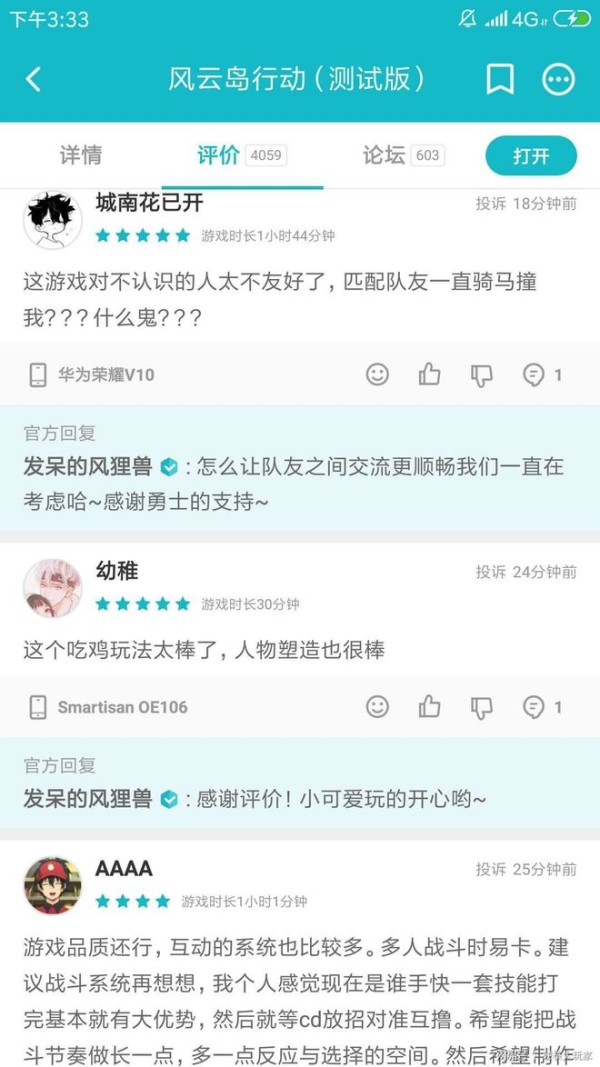The width and height of the screenshot is (600, 1067).
Task: Report 幼稚's review via 投诉
Action: click(490, 573)
